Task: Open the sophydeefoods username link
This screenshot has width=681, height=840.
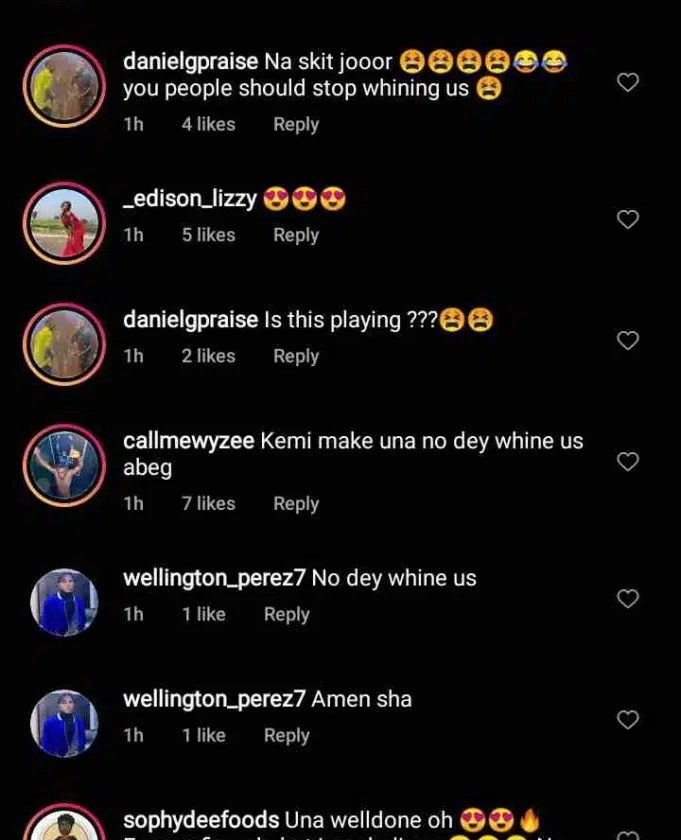Action: pos(201,821)
